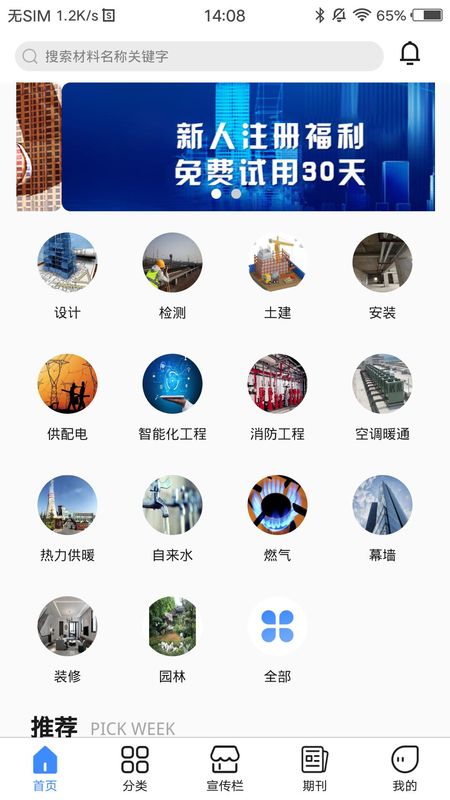The image size is (450, 800).
Task: Open the 新人注册福利 banner
Action: tap(248, 147)
